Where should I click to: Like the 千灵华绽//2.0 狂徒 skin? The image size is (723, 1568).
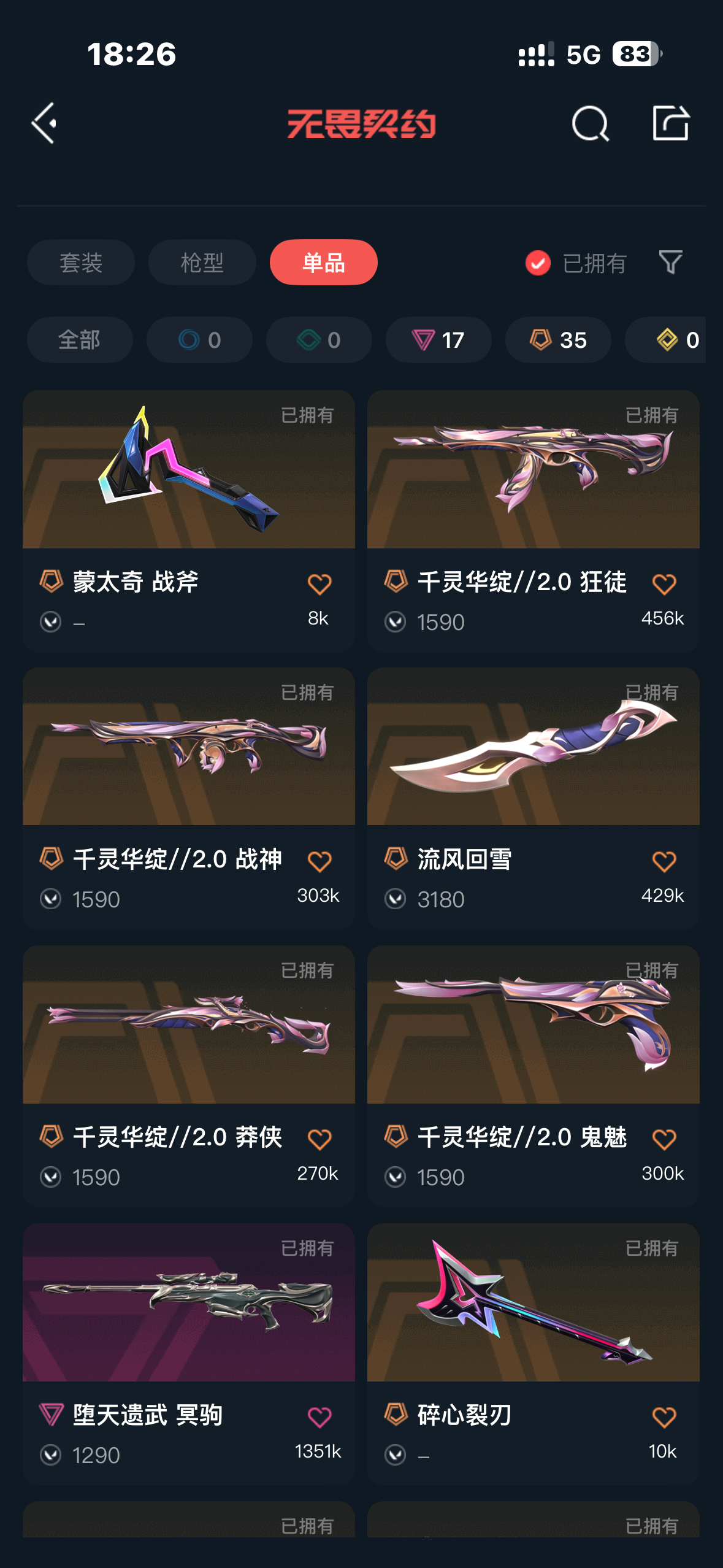click(664, 584)
